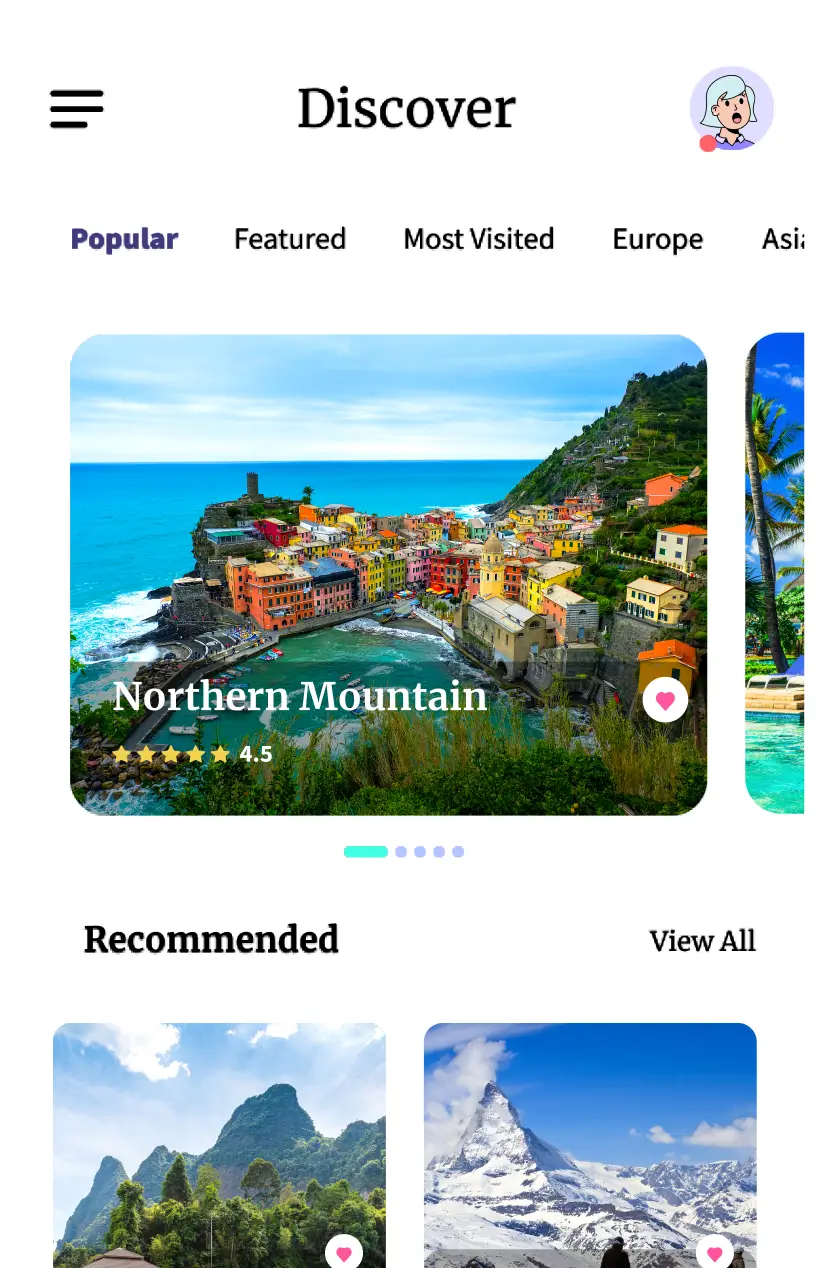The width and height of the screenshot is (817, 1268).
Task: Like the Northern Mountain destination
Action: tap(665, 700)
